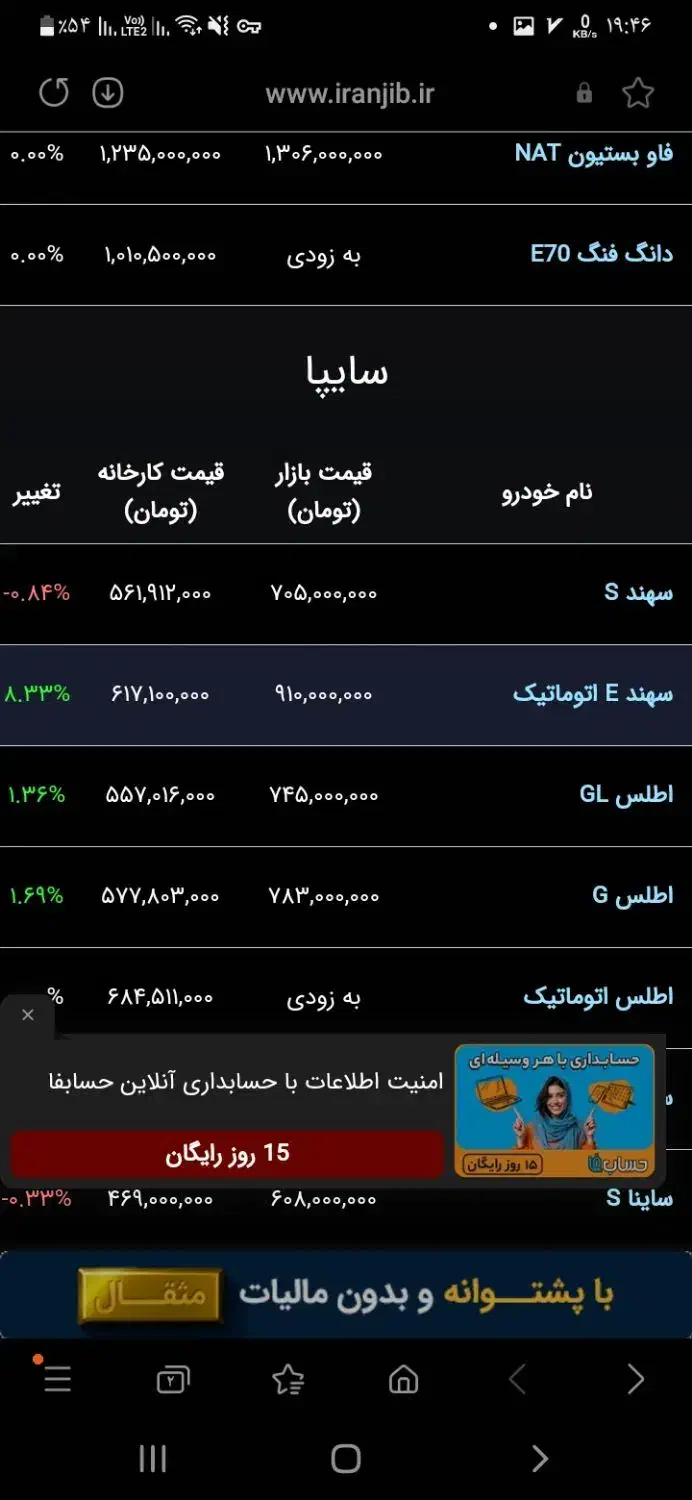Screen dimensions: 692x1500
Task: Reload the page with the refresh icon
Action: tap(54, 93)
